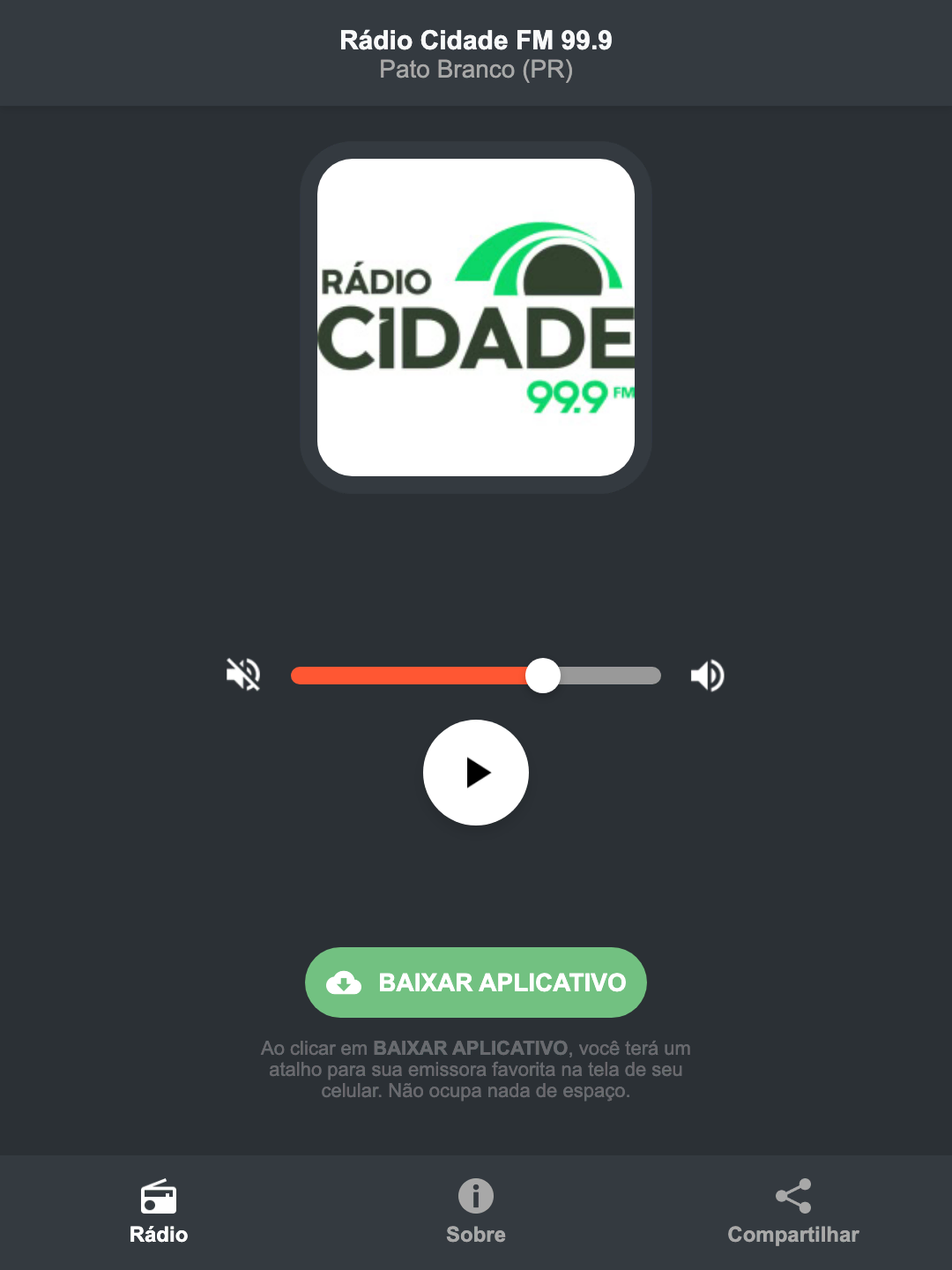Enable full volume via speaker icon
Image resolution: width=952 pixels, height=1270 pixels.
point(706,675)
